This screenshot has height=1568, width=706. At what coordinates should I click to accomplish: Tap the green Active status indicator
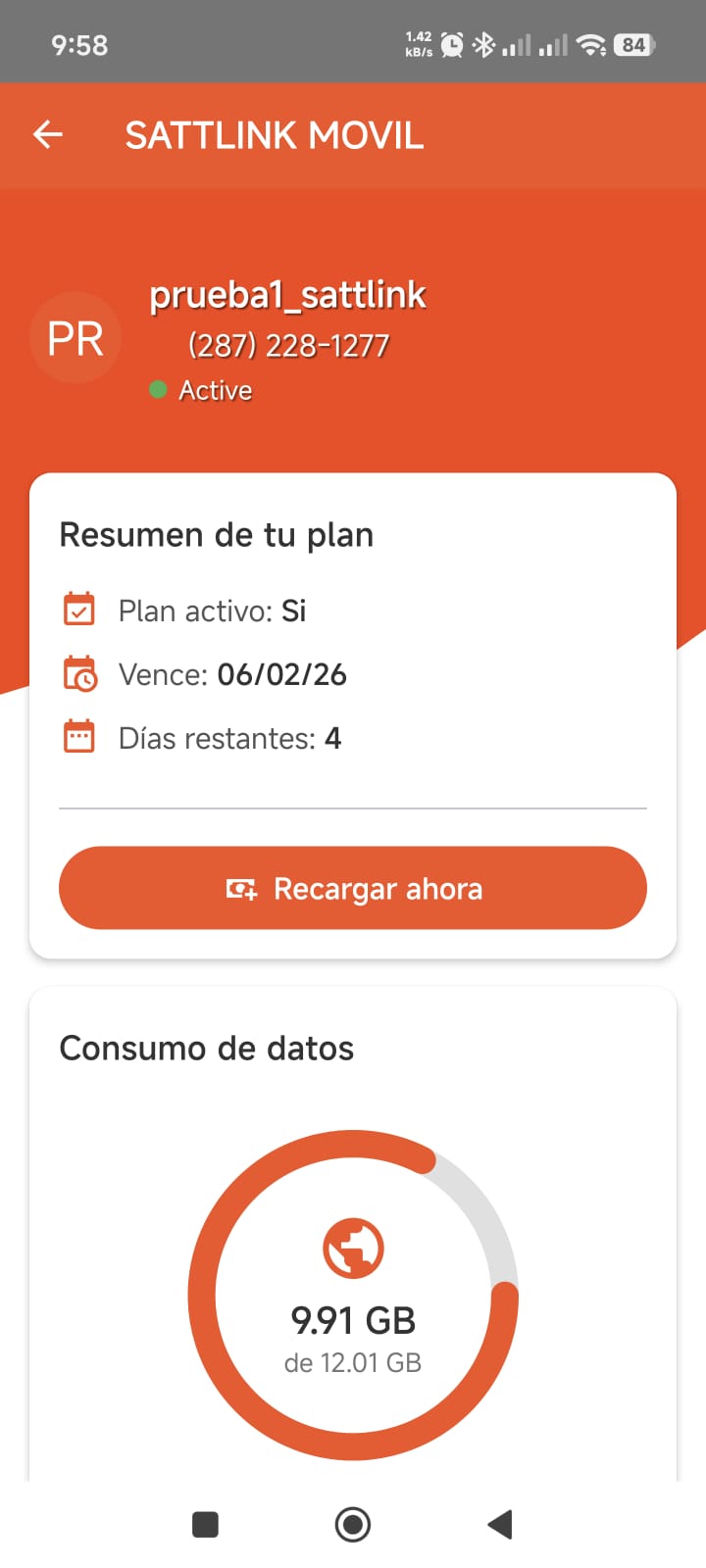coord(160,389)
